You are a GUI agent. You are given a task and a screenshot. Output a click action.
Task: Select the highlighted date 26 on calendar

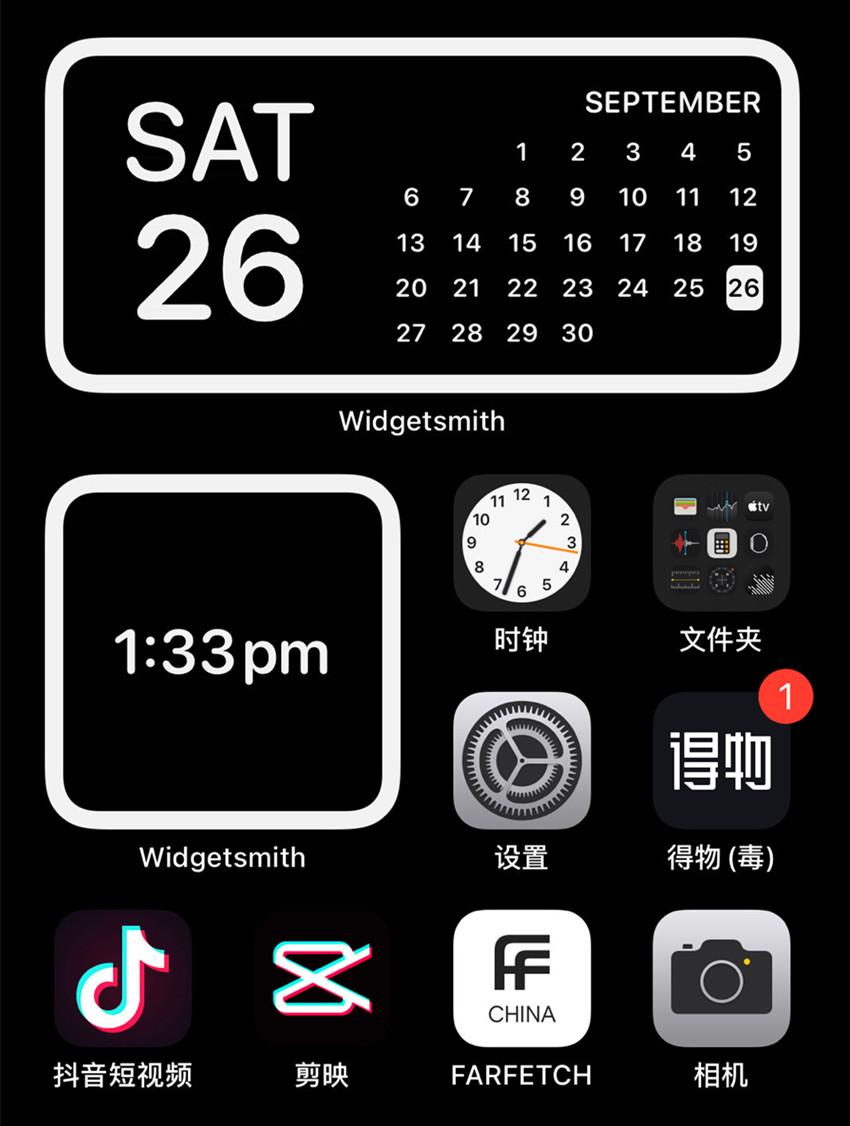[x=743, y=288]
